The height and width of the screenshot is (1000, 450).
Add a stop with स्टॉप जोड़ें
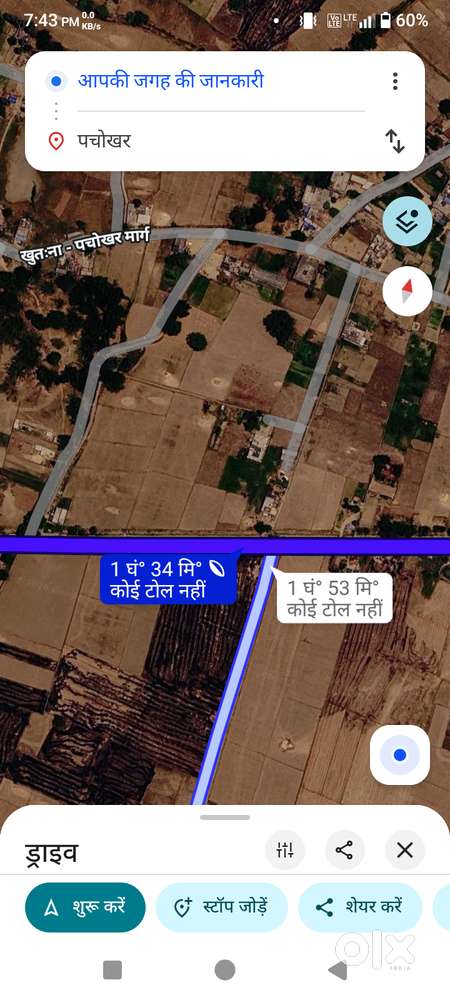coord(222,907)
